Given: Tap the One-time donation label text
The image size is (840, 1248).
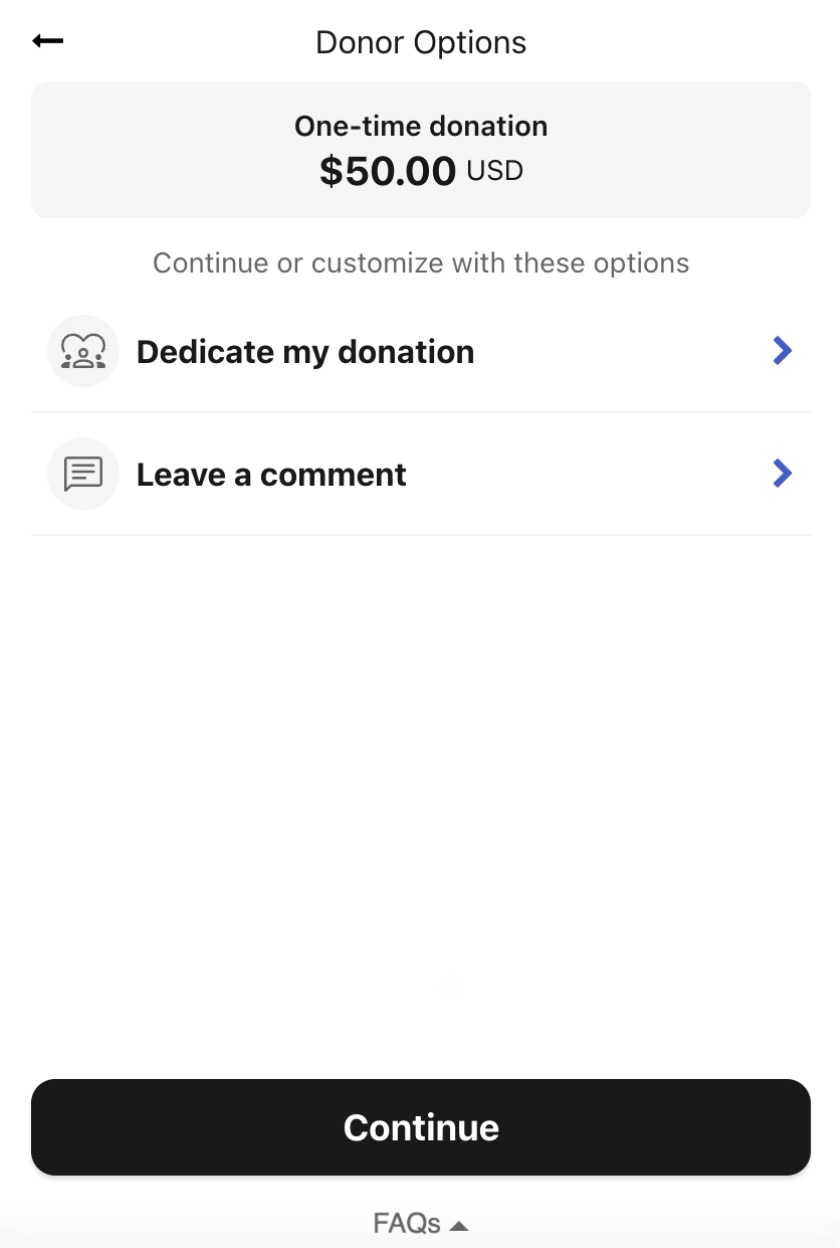Looking at the screenshot, I should (x=420, y=125).
